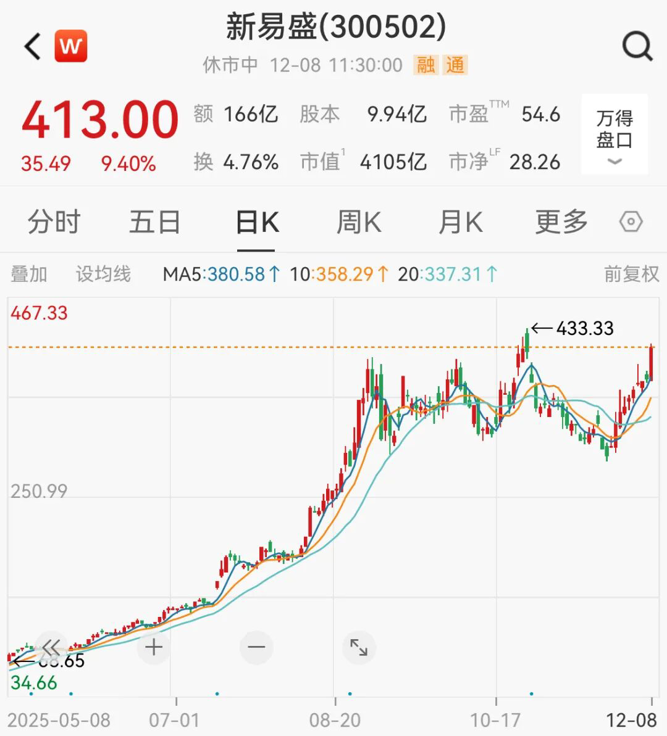Go back with the arrow
The width and height of the screenshot is (667, 736).
click(33, 46)
